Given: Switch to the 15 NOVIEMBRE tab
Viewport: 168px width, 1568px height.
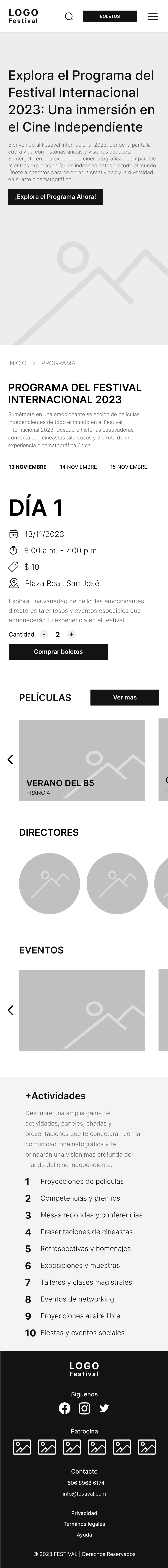Looking at the screenshot, I should (128, 467).
